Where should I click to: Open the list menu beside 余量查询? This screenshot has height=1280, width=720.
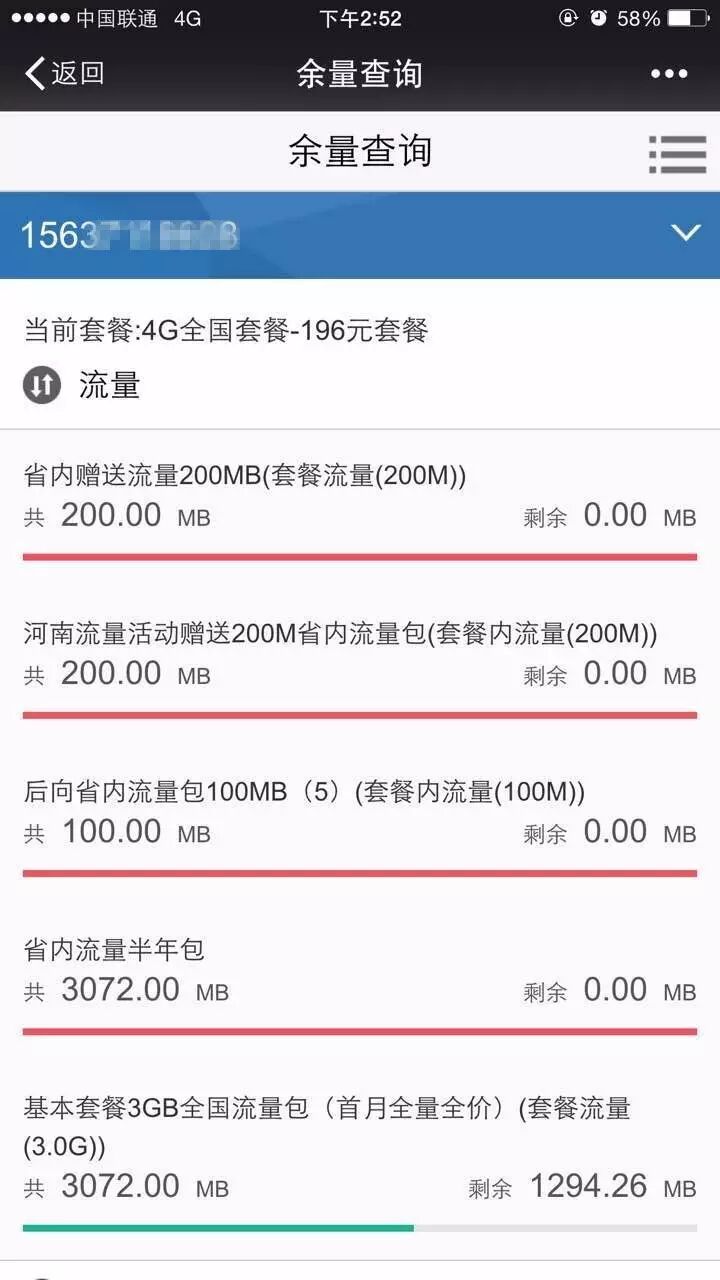click(x=677, y=153)
